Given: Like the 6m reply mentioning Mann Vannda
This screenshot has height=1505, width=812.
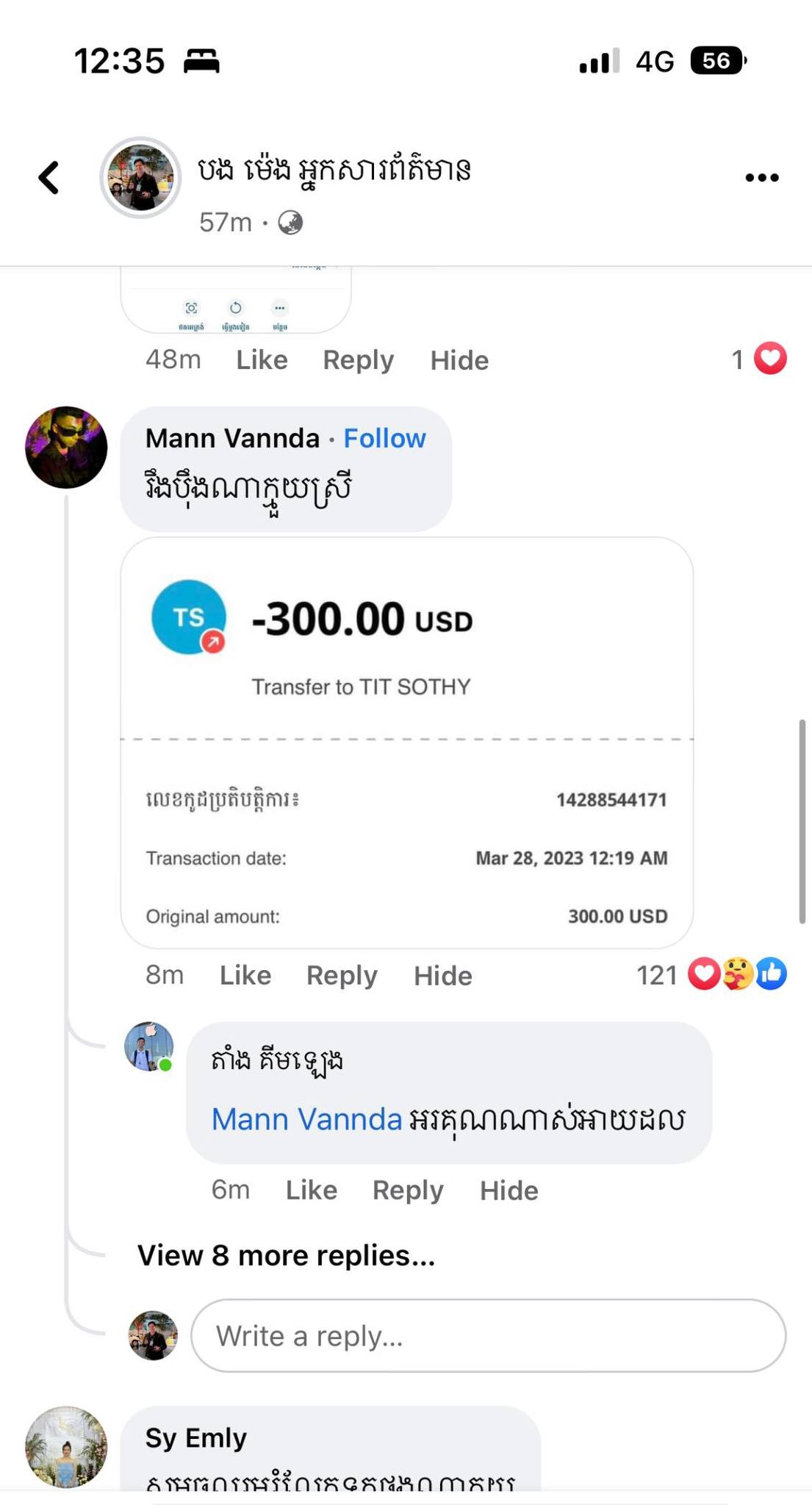Looking at the screenshot, I should [x=311, y=1190].
